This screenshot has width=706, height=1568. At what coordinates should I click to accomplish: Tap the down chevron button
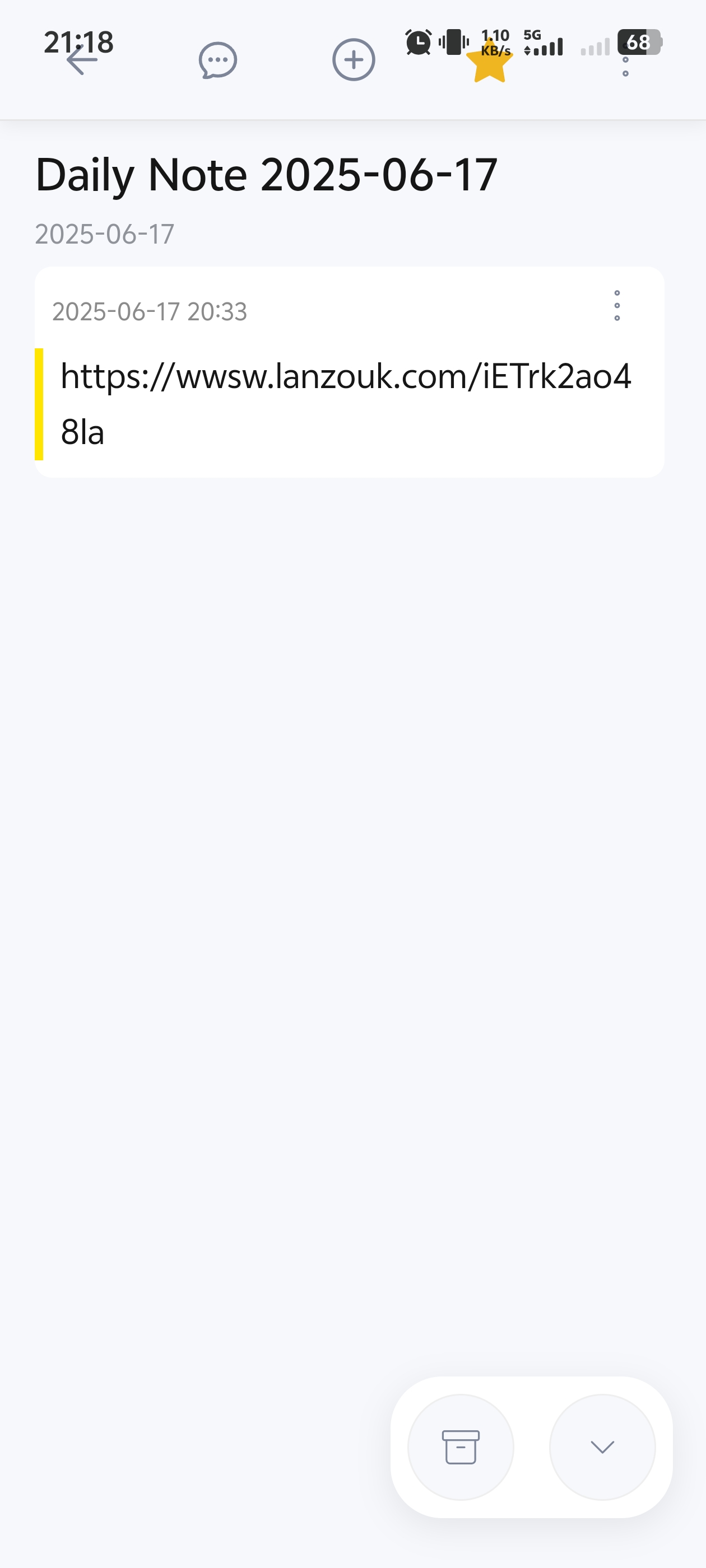coord(602,1447)
